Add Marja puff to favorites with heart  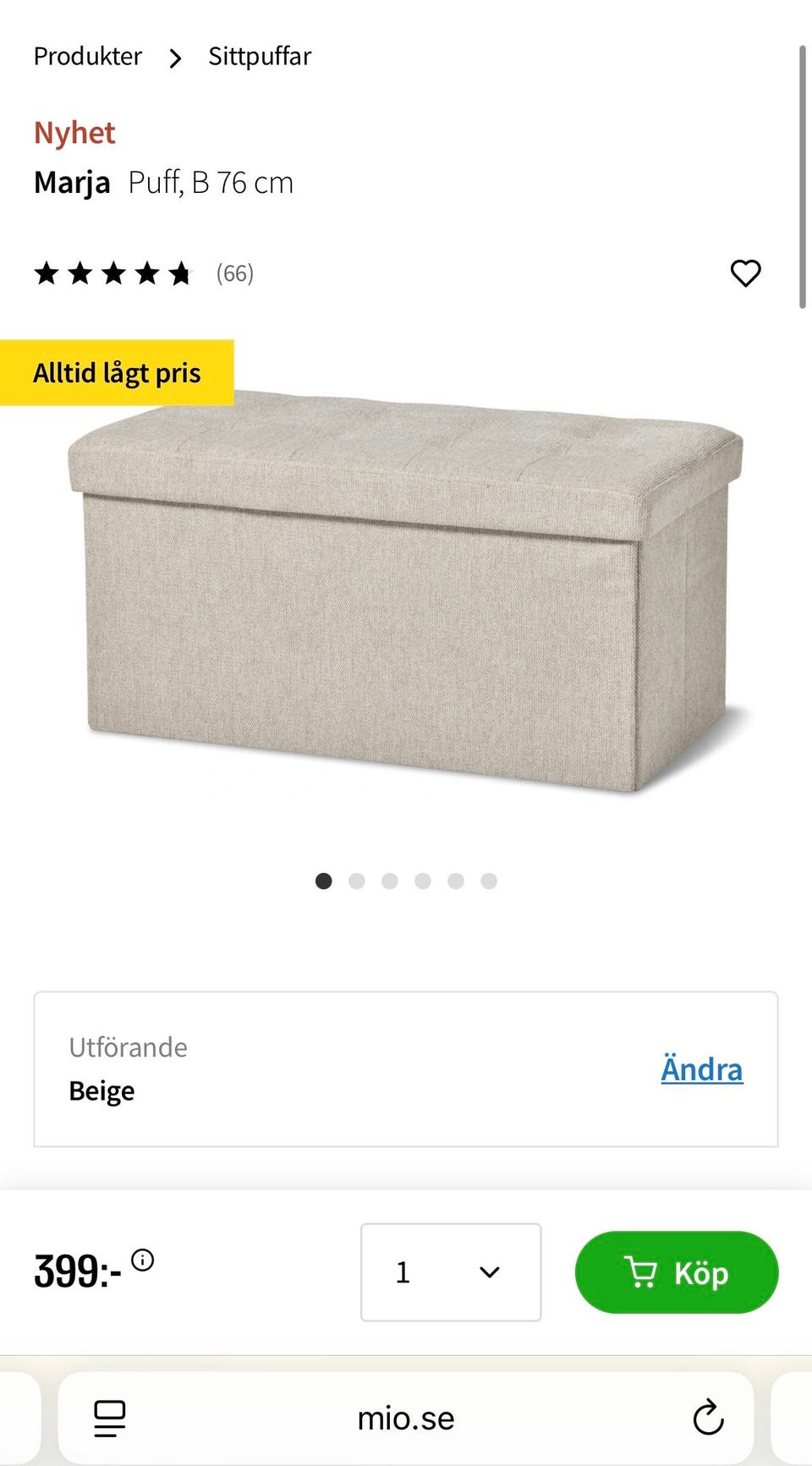(745, 273)
